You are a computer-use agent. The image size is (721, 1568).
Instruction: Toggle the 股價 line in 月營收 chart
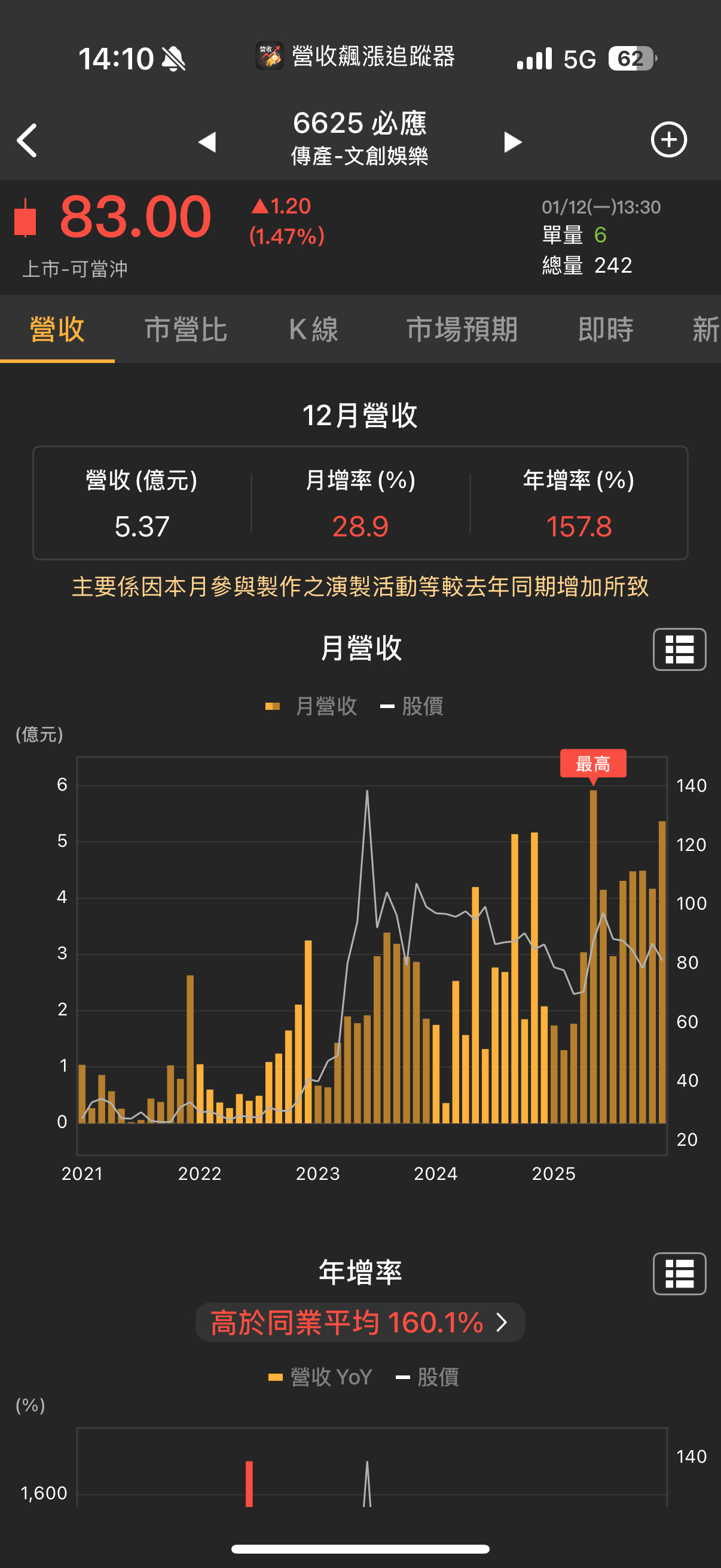point(412,706)
